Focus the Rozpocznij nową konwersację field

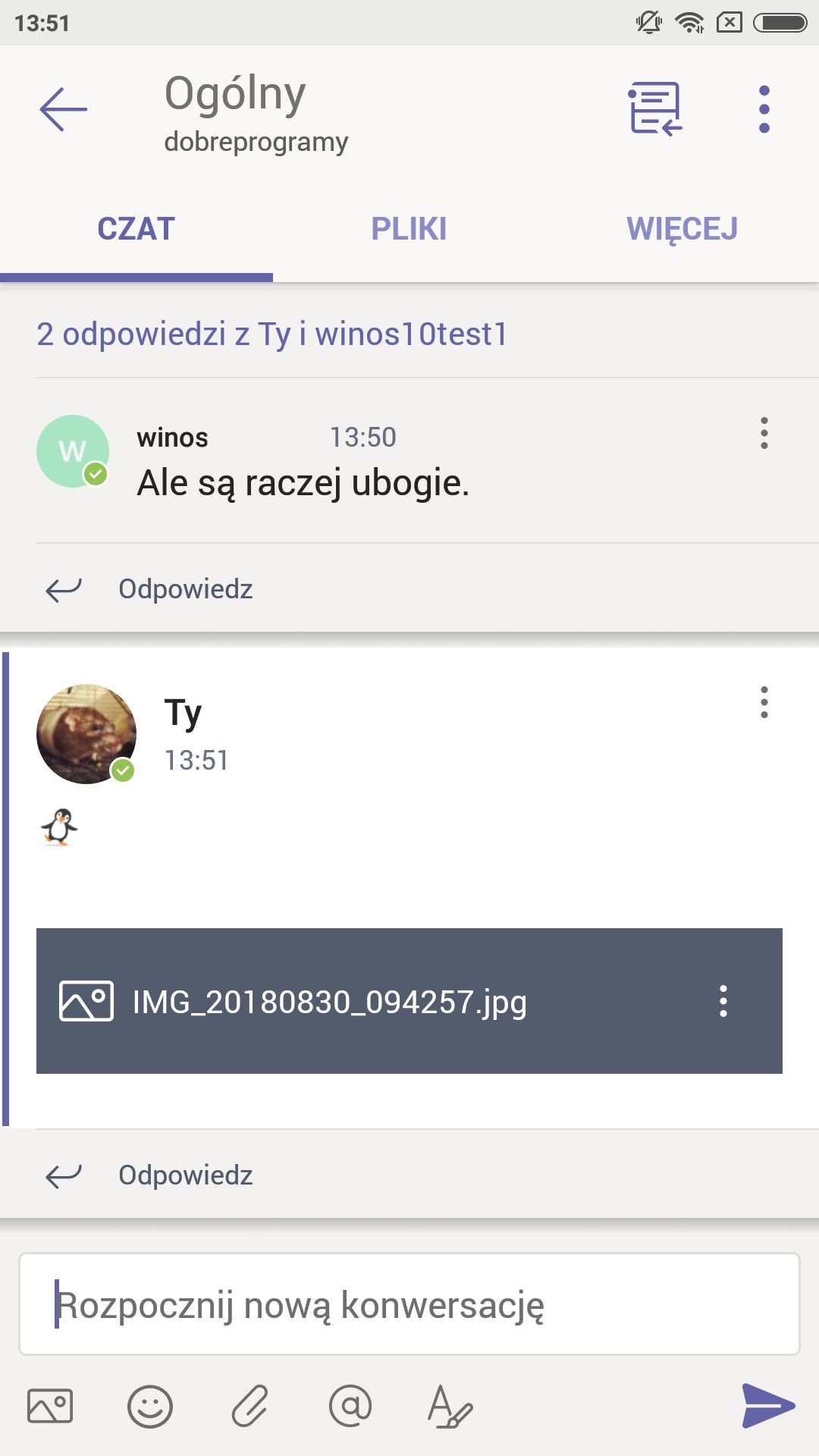click(409, 1304)
